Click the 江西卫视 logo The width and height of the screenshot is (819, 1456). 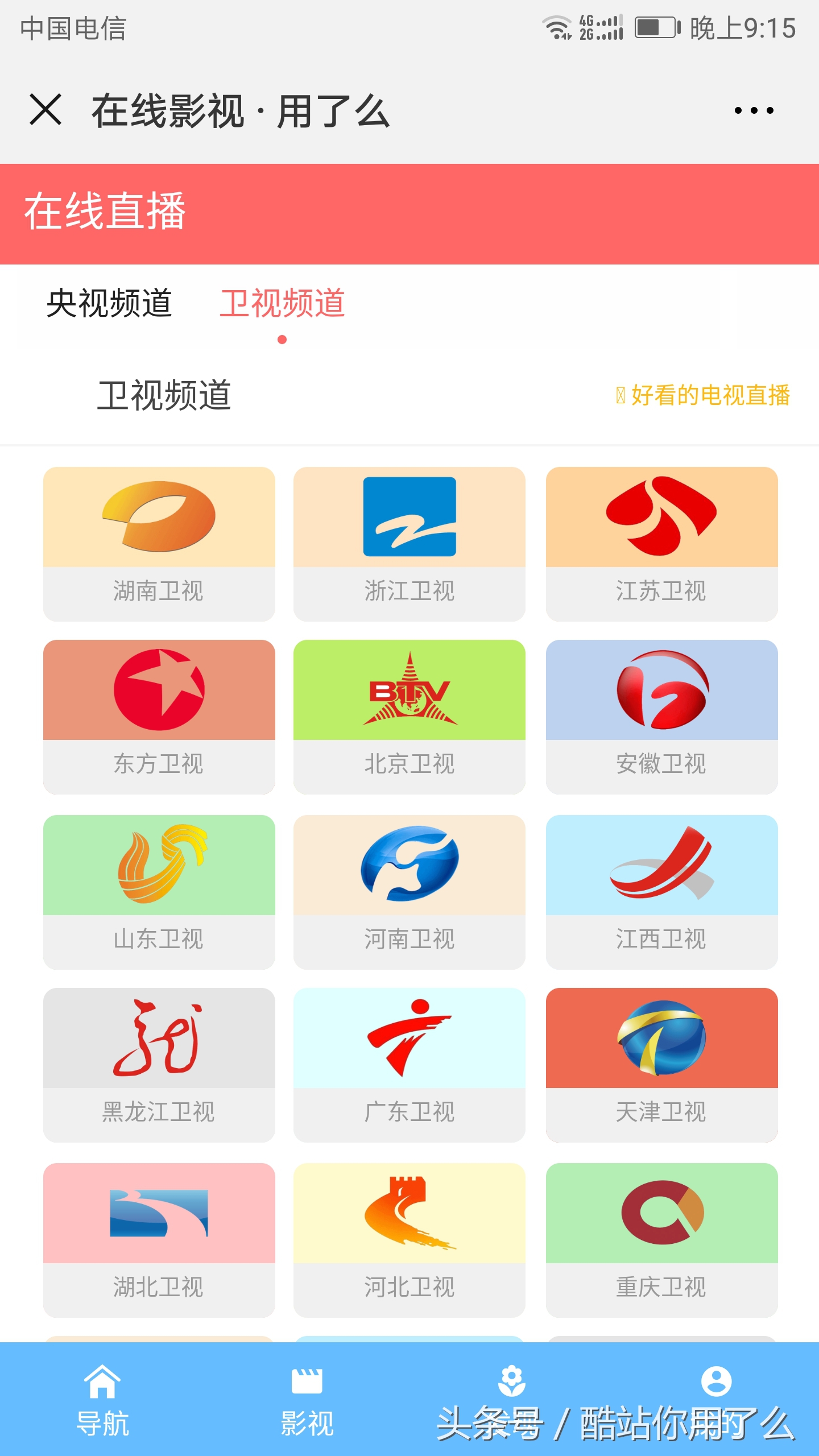click(660, 870)
